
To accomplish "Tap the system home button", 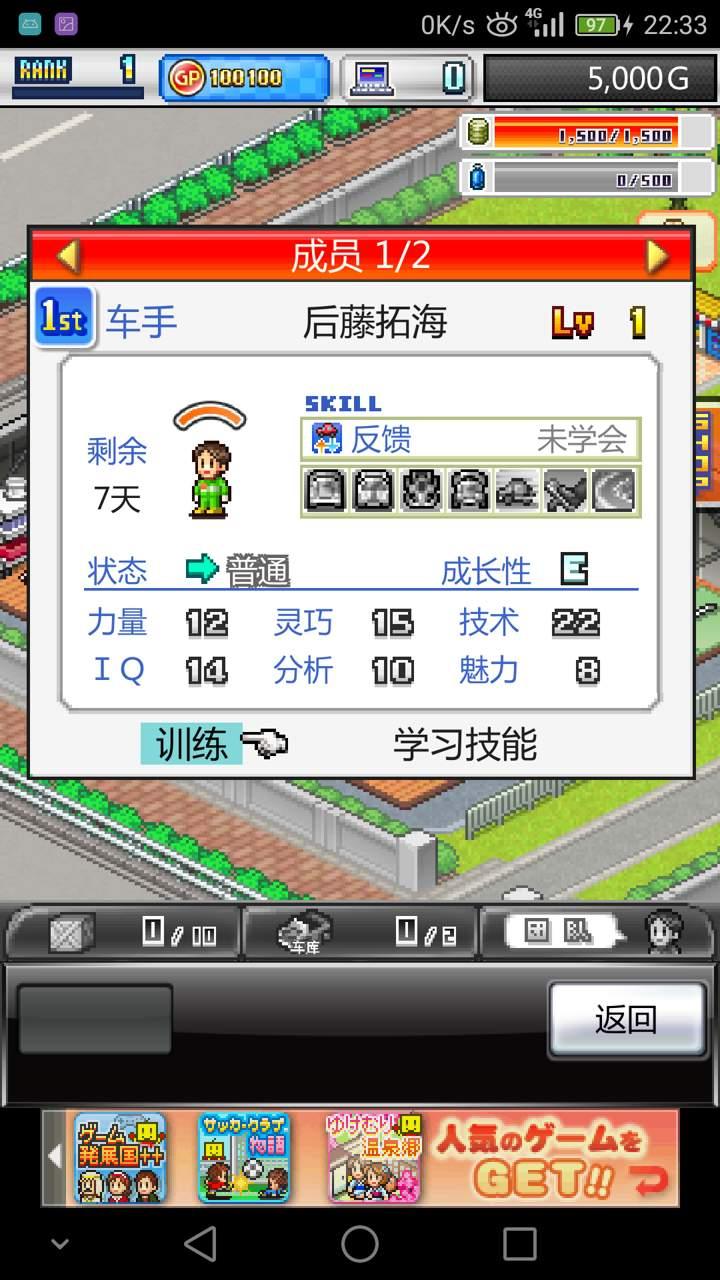I will (x=360, y=1244).
